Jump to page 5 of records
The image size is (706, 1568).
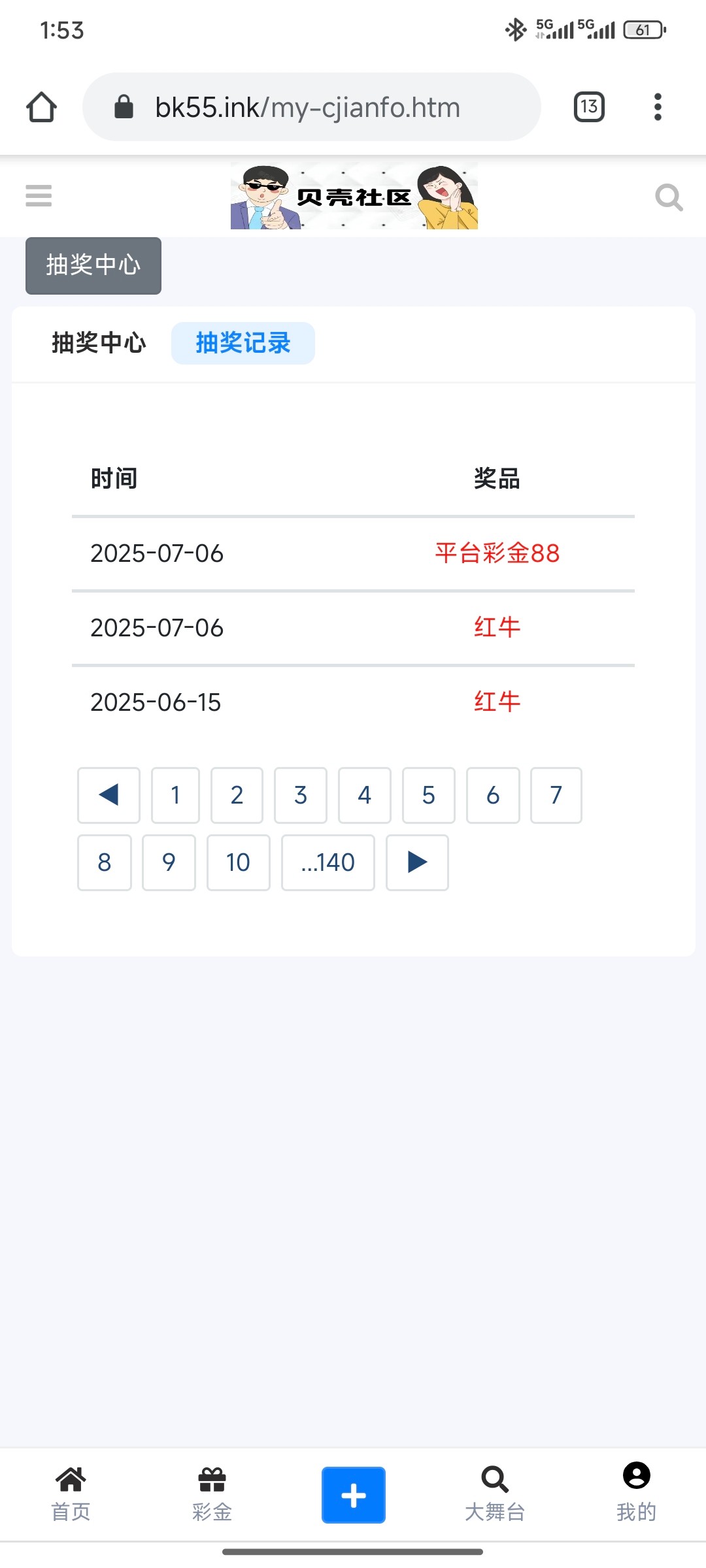428,795
